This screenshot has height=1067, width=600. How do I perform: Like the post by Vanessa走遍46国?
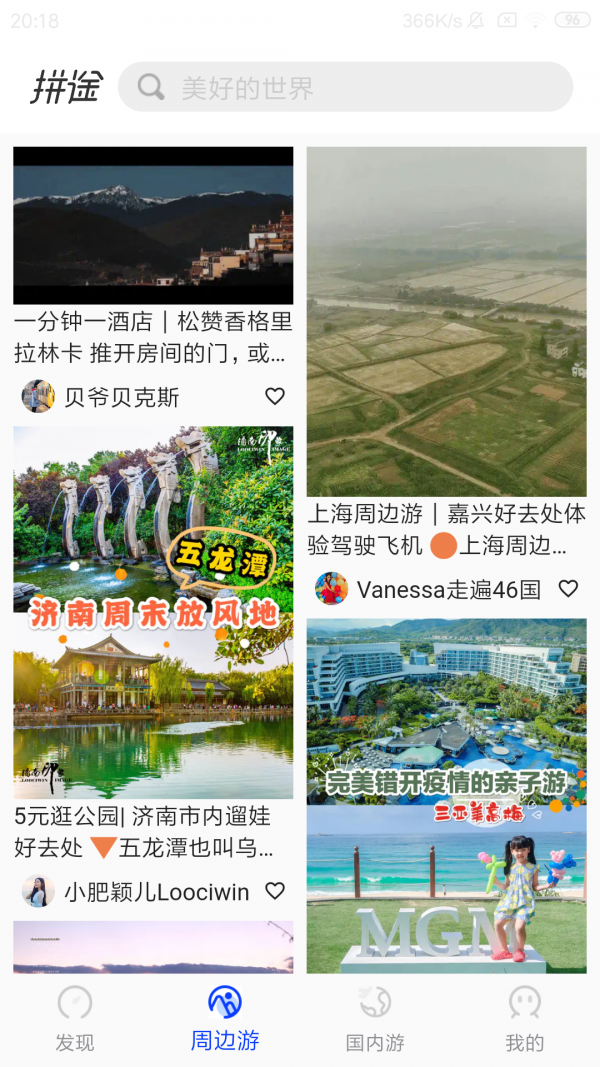click(x=568, y=588)
